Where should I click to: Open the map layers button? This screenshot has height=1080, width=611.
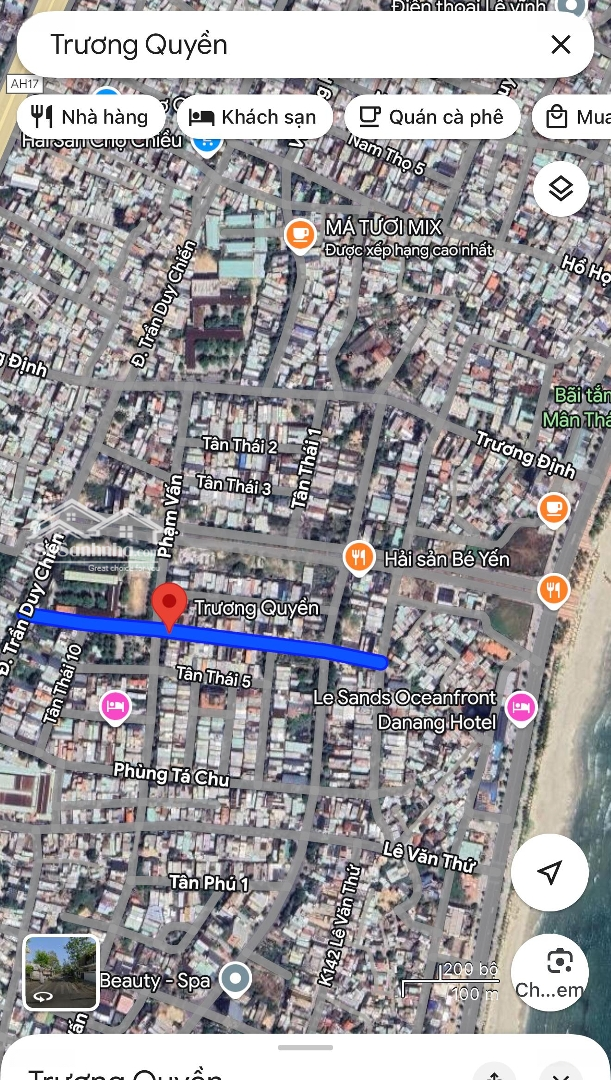pyautogui.click(x=560, y=189)
